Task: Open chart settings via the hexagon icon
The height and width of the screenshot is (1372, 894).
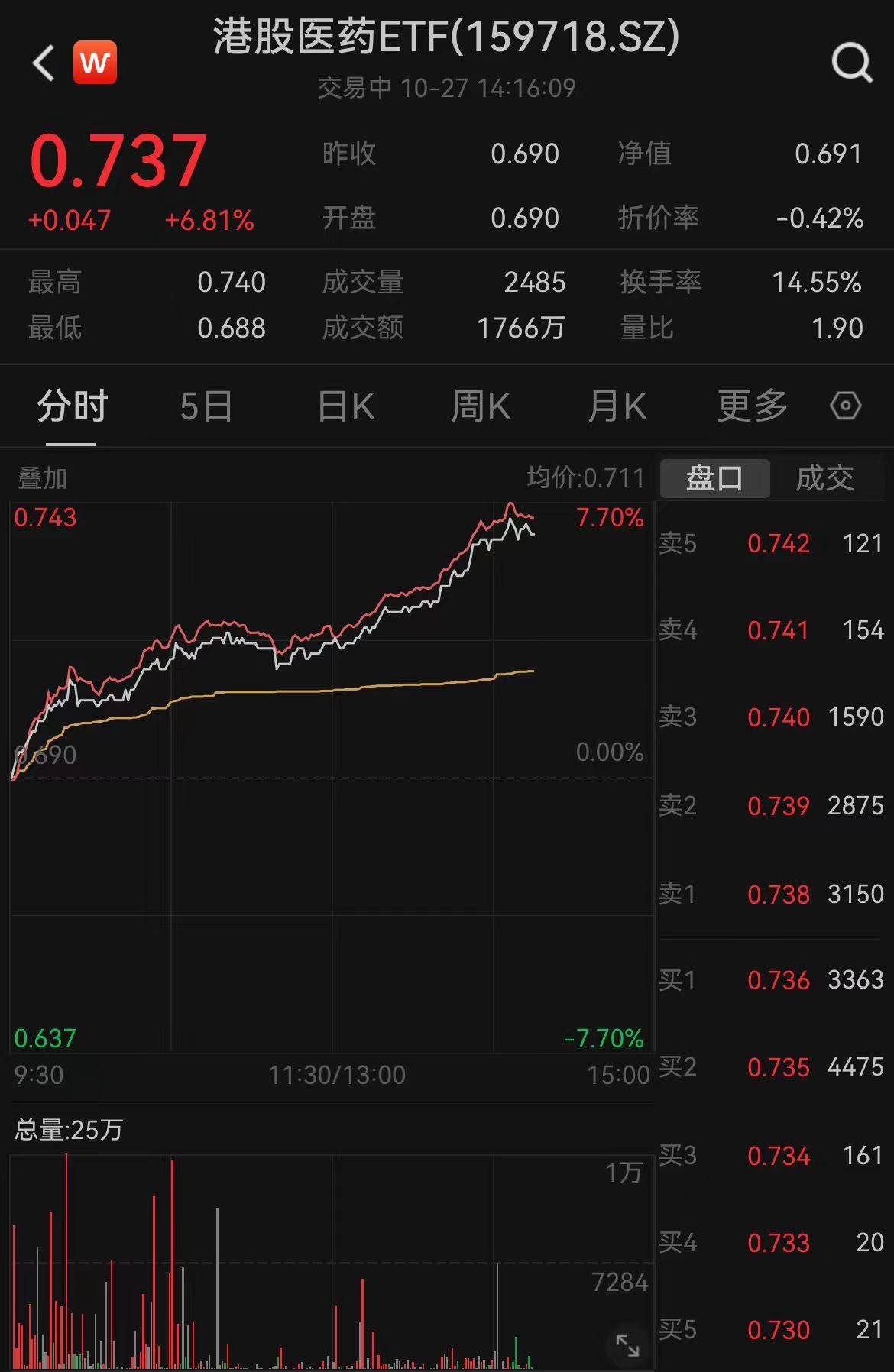Action: [845, 406]
